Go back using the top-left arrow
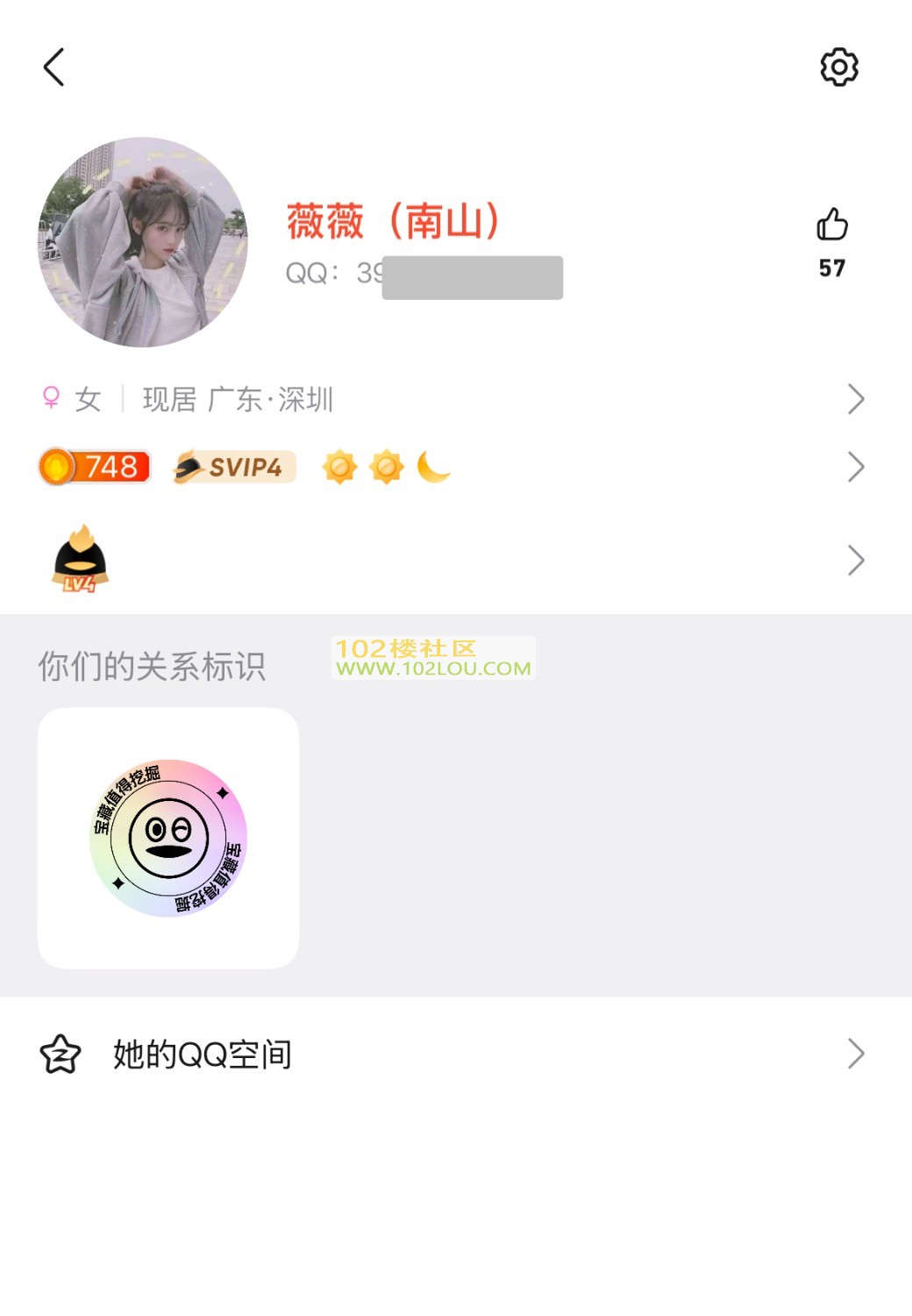This screenshot has width=912, height=1316. click(x=54, y=68)
